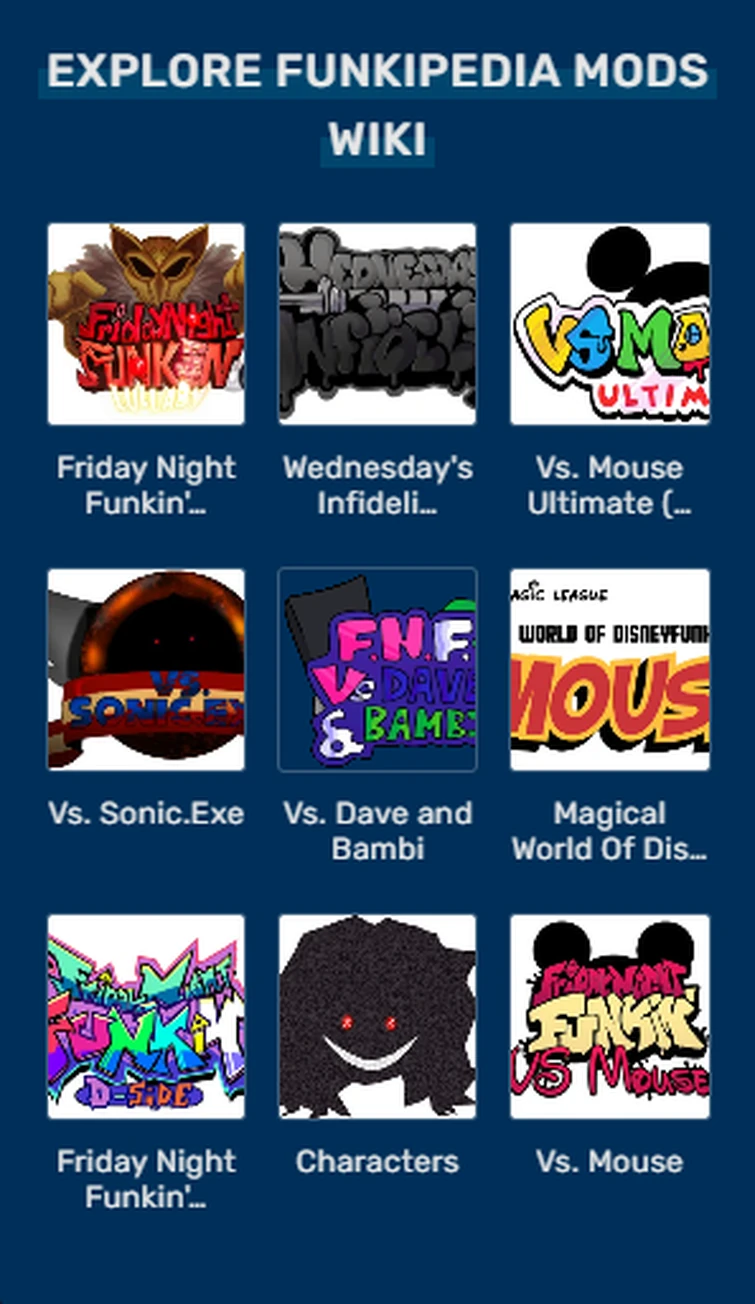This screenshot has width=755, height=1304.
Task: Open the Vs. Mouse mod tile
Action: click(x=609, y=1016)
